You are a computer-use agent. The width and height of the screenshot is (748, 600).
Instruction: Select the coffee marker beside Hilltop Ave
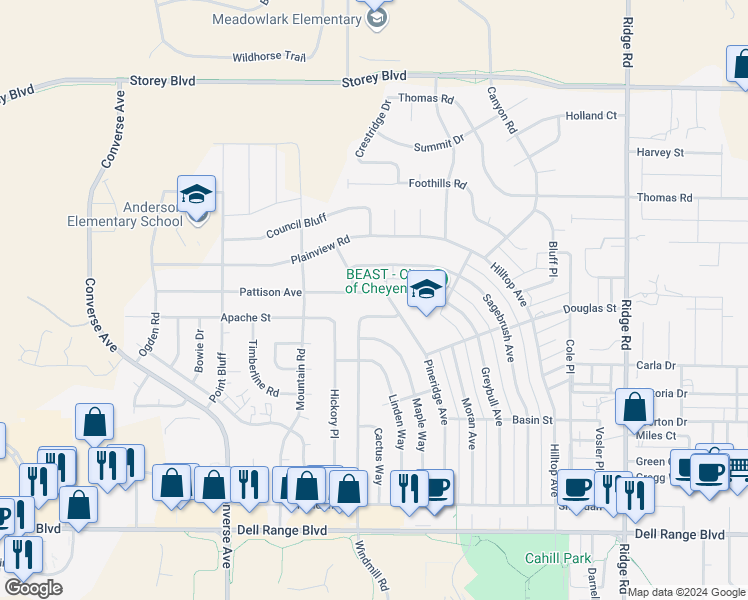576,488
